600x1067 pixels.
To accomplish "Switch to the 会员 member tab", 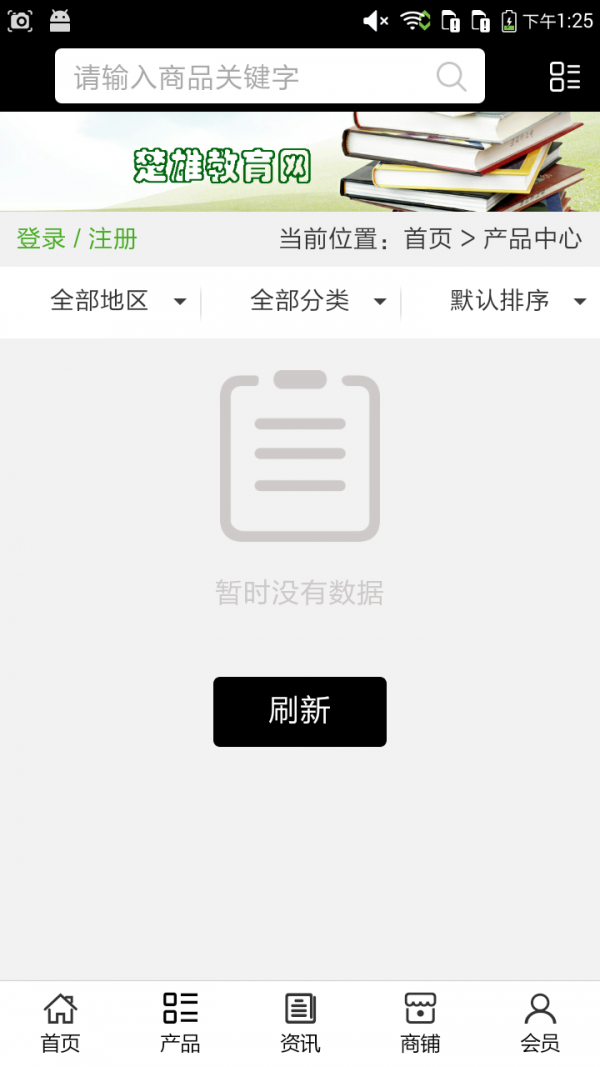I will pyautogui.click(x=540, y=1023).
